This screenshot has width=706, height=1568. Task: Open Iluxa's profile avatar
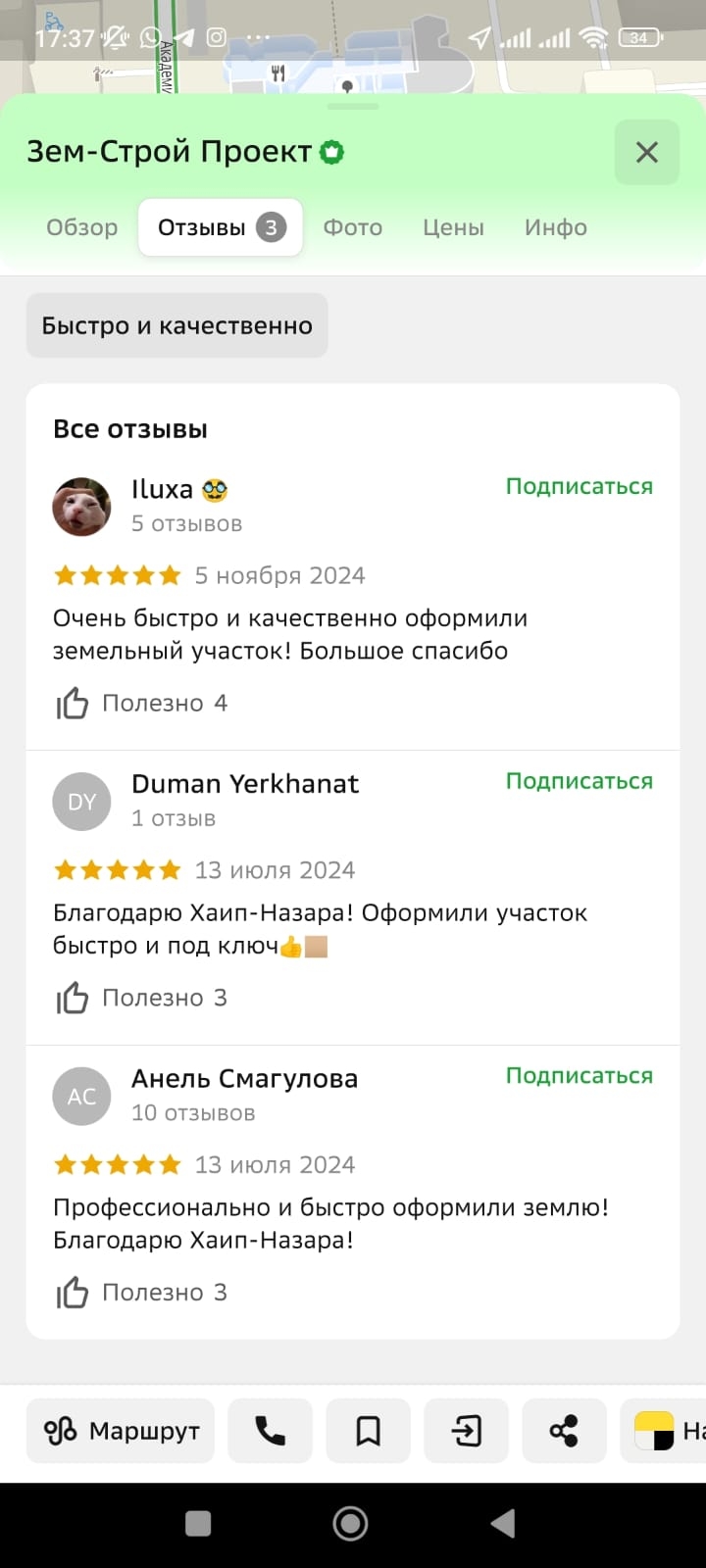point(81,507)
